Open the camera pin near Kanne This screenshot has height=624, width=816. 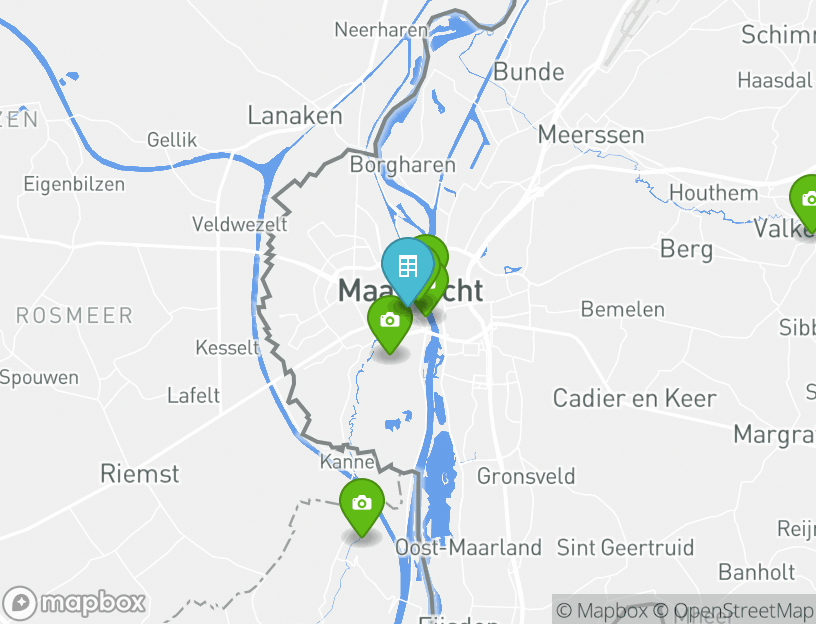361,504
